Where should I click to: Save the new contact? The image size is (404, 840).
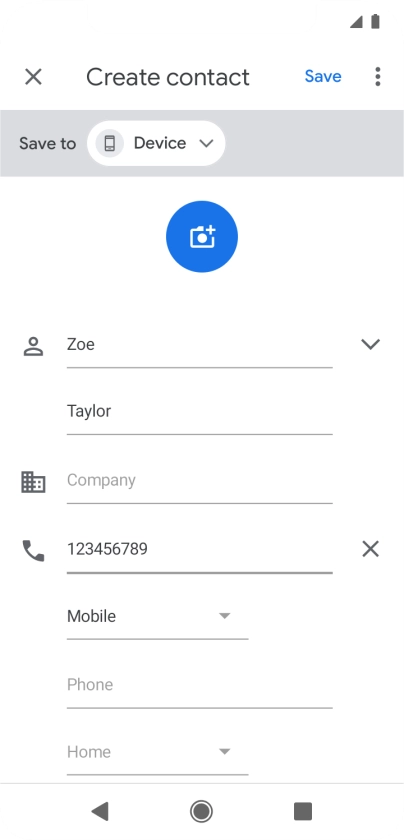(323, 77)
